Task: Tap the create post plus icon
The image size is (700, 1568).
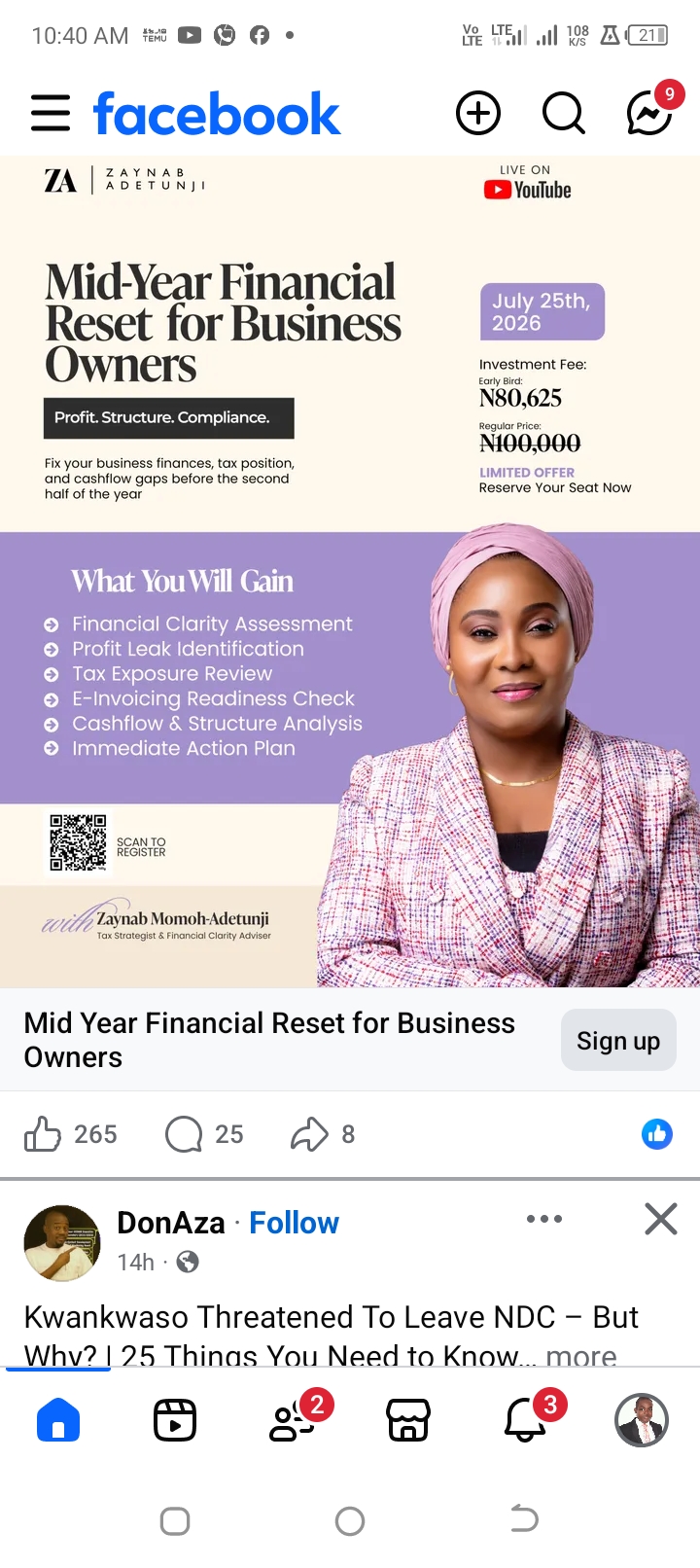Action: 478,114
